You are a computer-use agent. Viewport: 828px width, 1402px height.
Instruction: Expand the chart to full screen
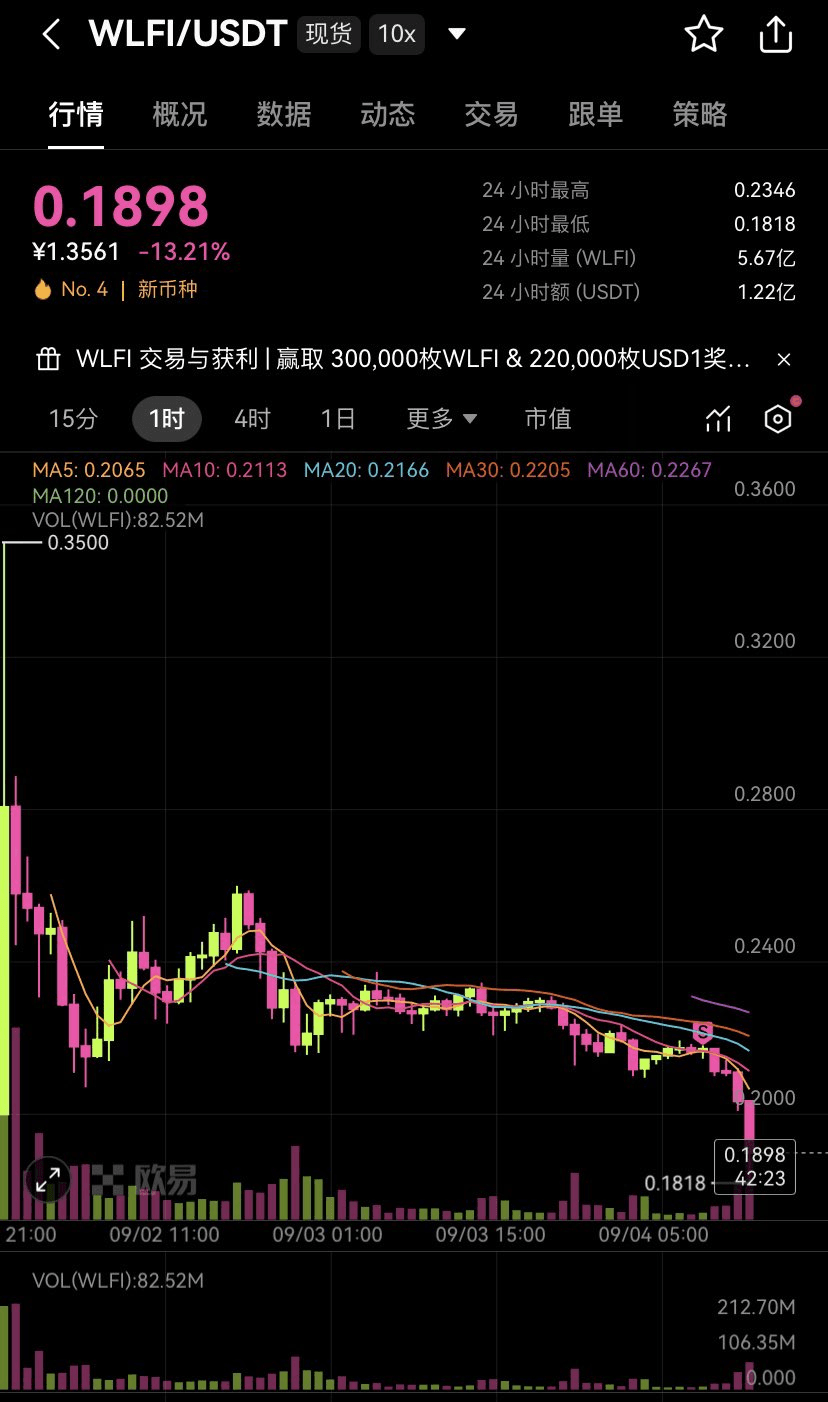(x=47, y=1181)
